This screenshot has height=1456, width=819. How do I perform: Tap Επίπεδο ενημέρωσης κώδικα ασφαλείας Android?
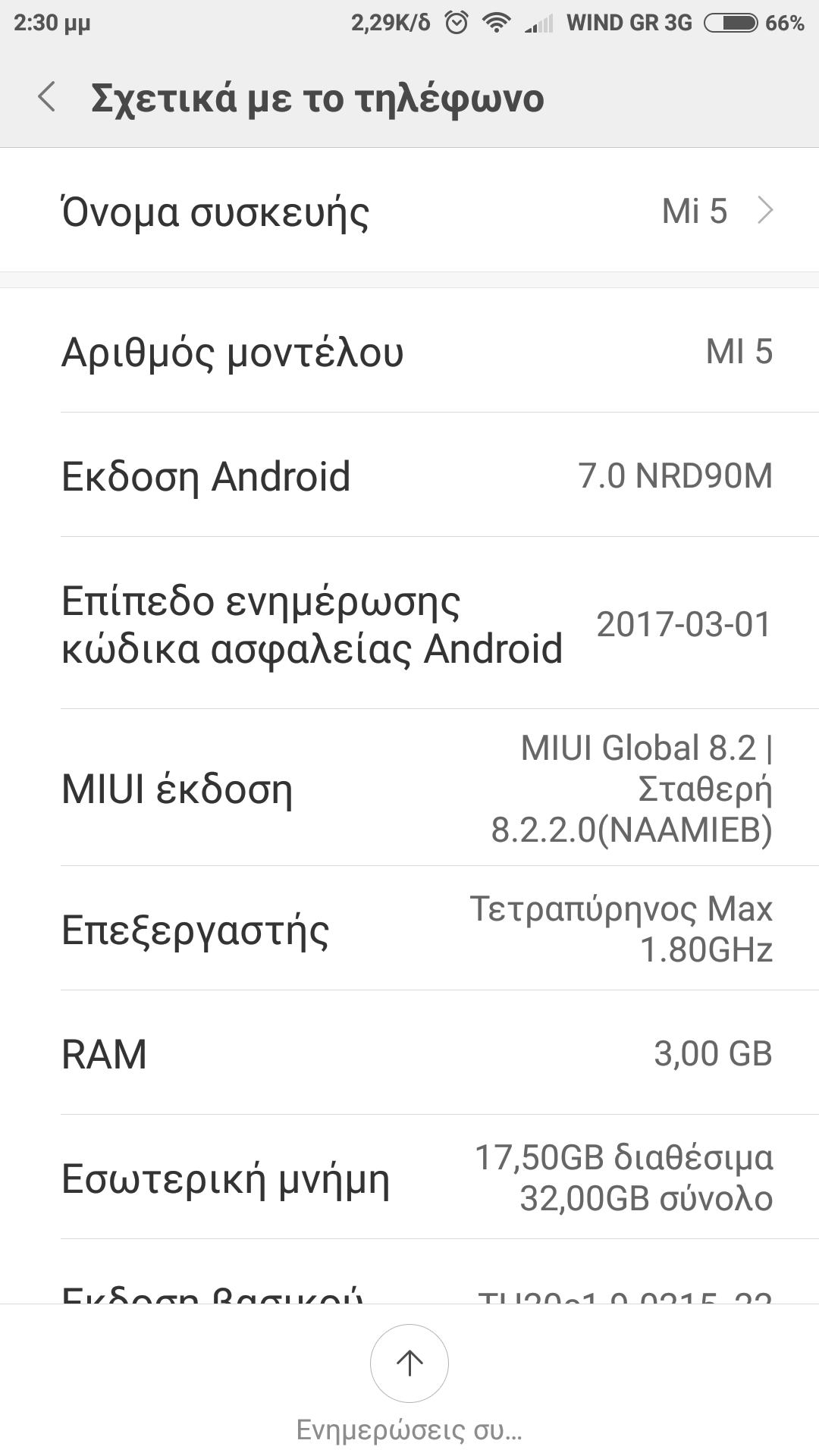(x=409, y=624)
